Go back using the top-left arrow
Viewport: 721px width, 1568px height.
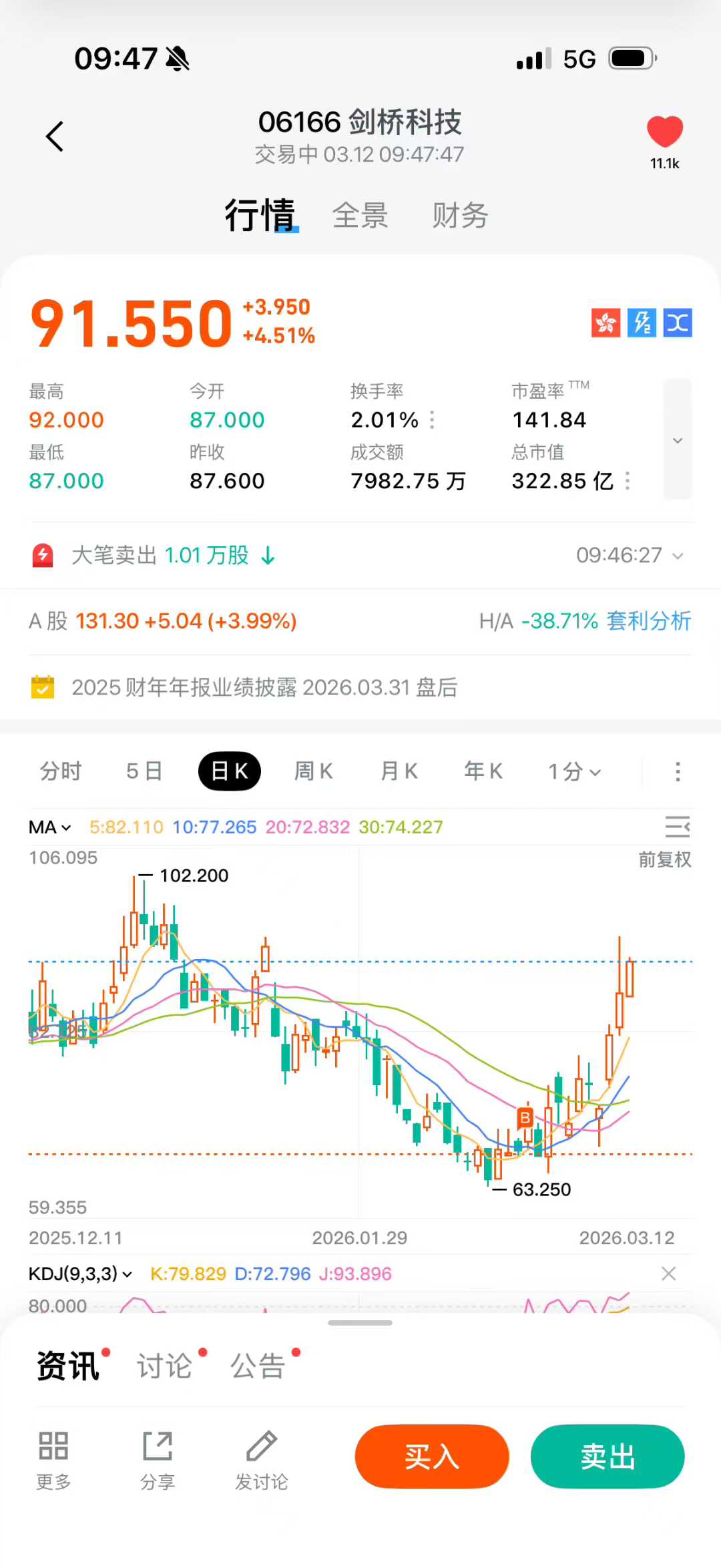pos(55,137)
